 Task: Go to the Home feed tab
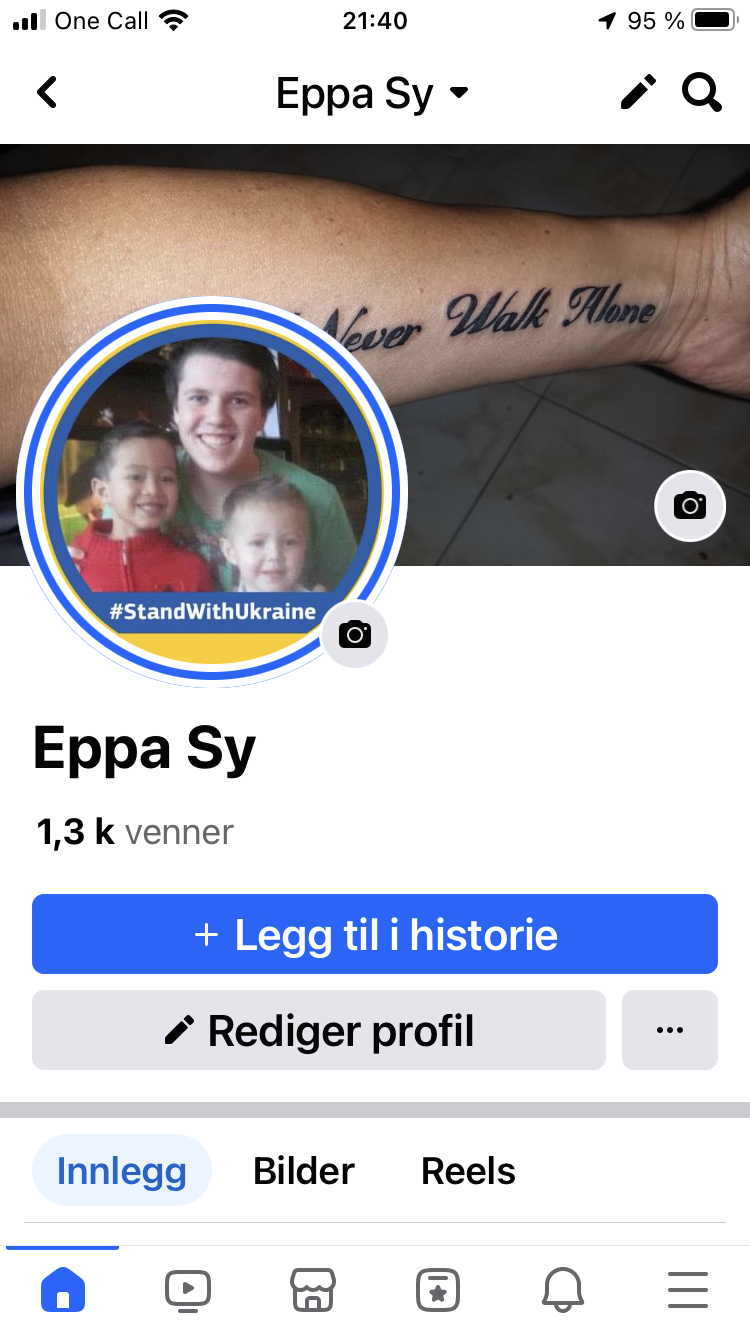63,1289
